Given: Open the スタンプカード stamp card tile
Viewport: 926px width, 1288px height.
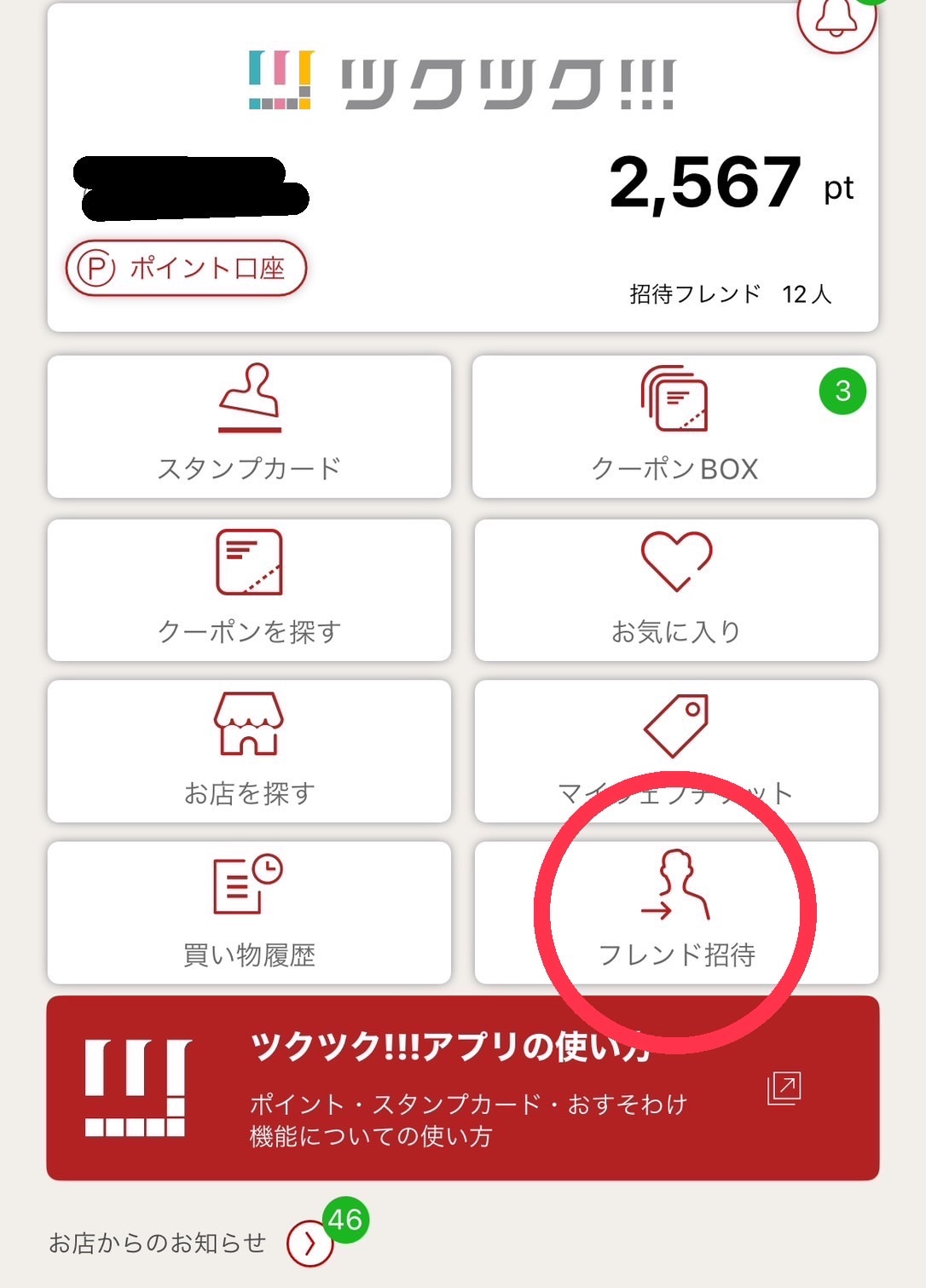Looking at the screenshot, I should pos(249,426).
